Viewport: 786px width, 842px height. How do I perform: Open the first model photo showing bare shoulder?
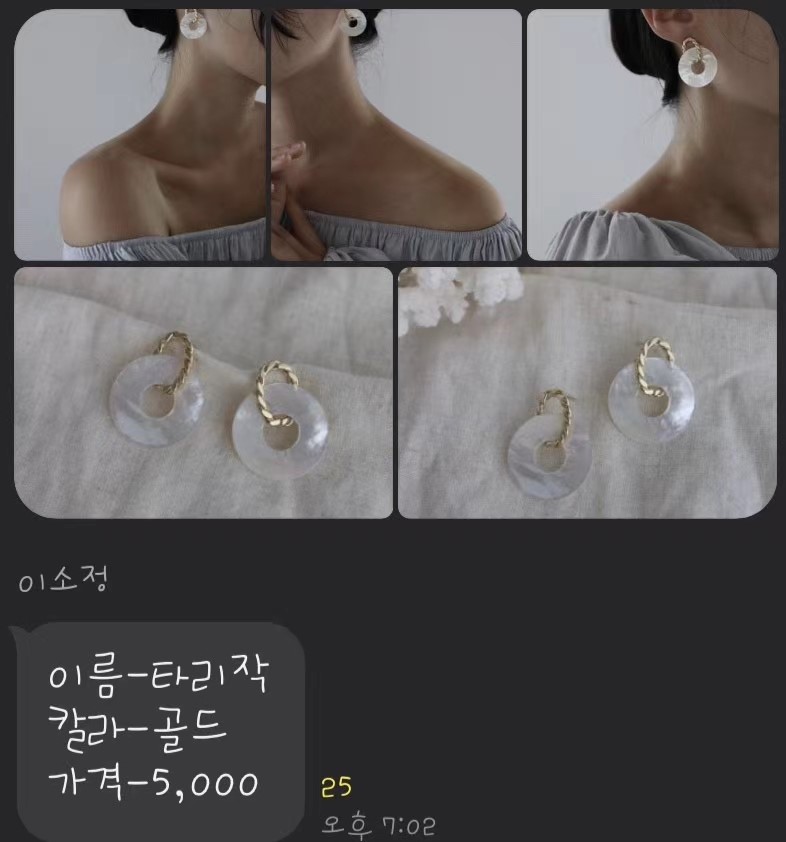click(x=140, y=135)
